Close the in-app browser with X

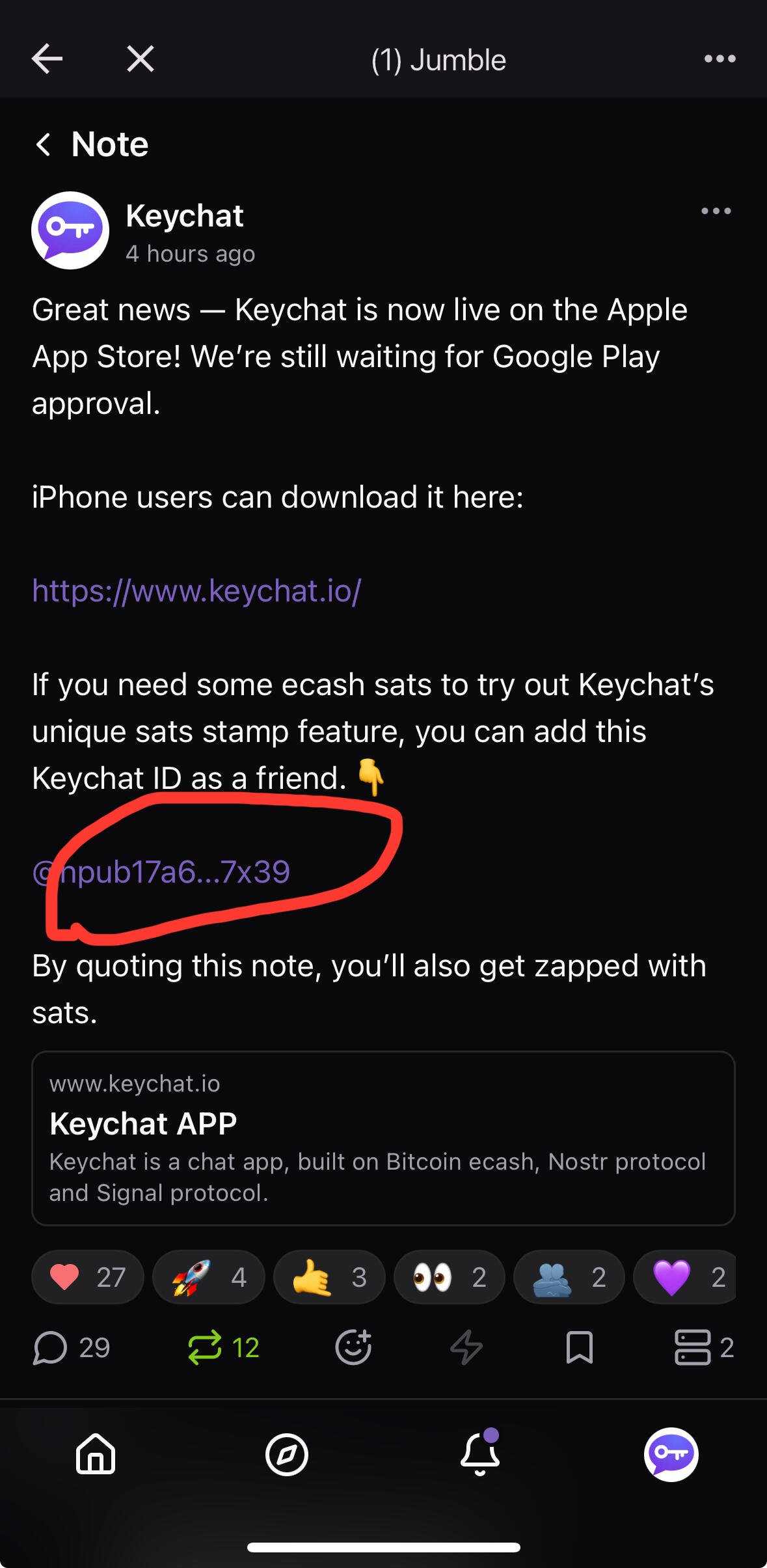pyautogui.click(x=140, y=59)
